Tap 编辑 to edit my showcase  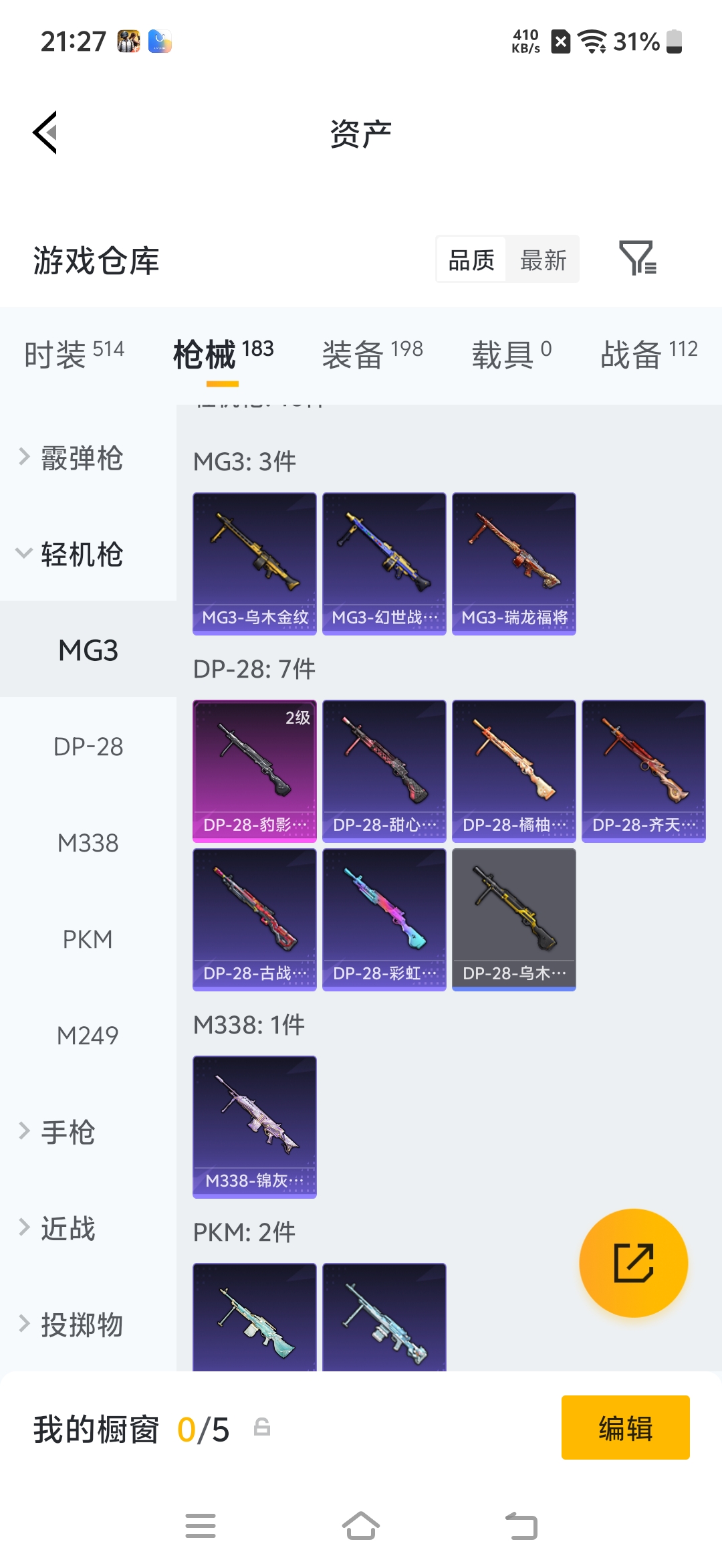625,1428
